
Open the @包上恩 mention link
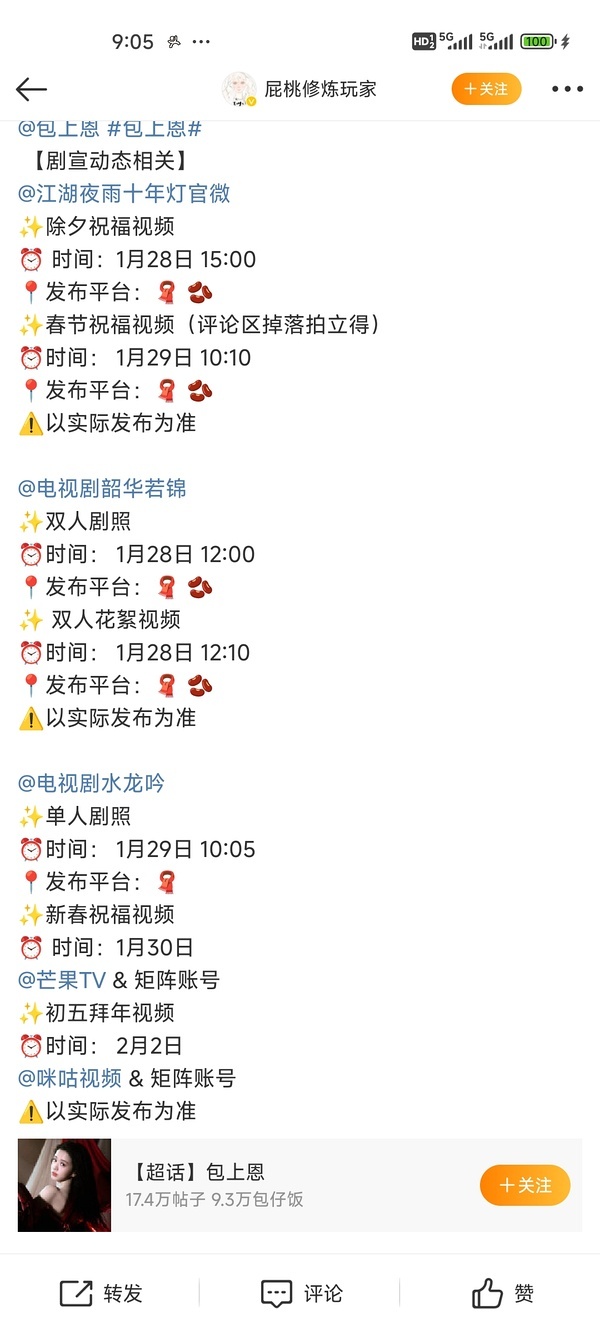[59, 129]
